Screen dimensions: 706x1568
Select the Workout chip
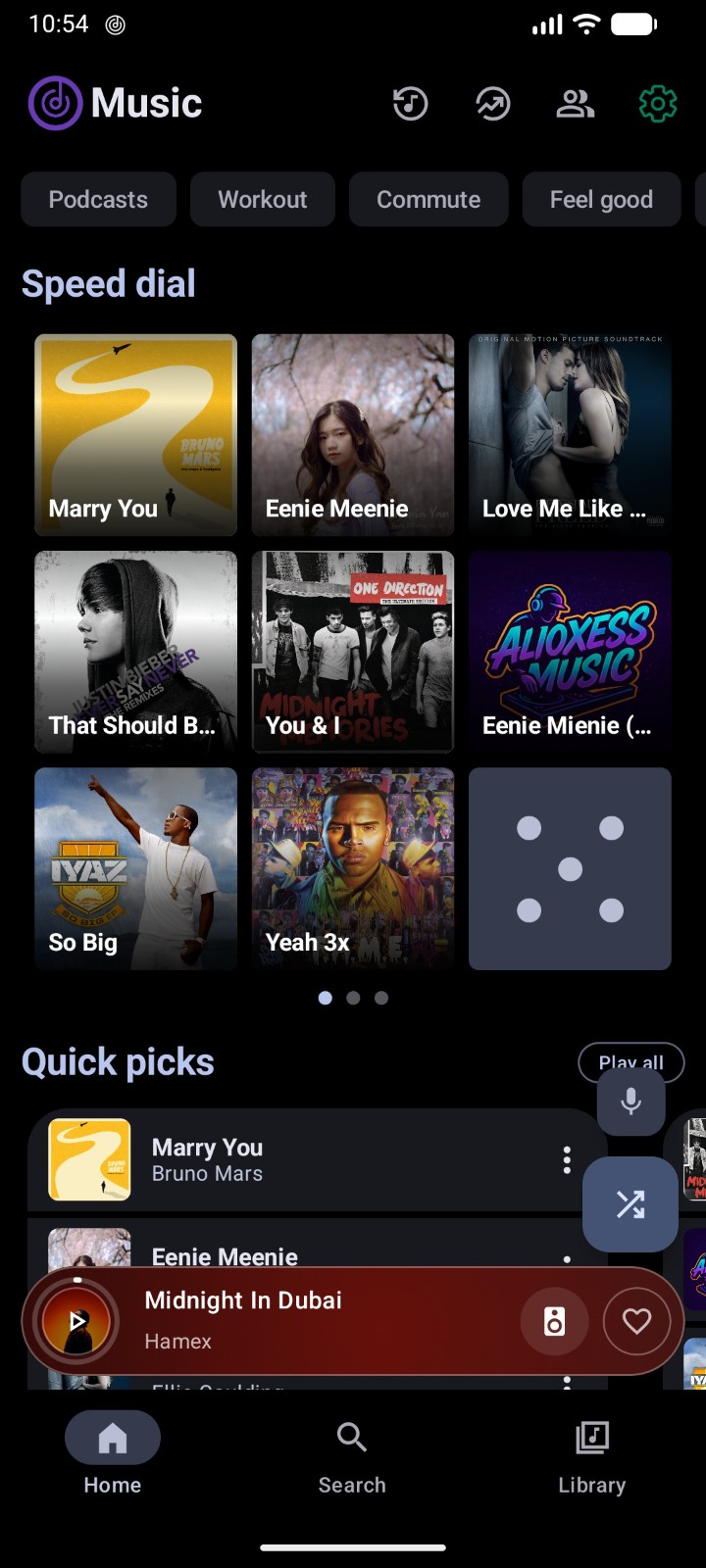(263, 199)
